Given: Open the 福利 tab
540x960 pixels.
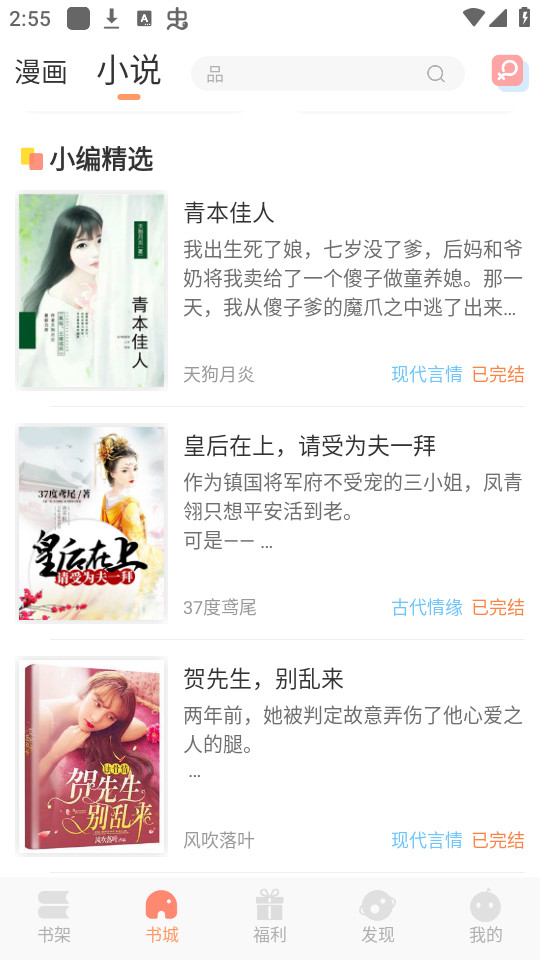Looking at the screenshot, I should (x=269, y=917).
